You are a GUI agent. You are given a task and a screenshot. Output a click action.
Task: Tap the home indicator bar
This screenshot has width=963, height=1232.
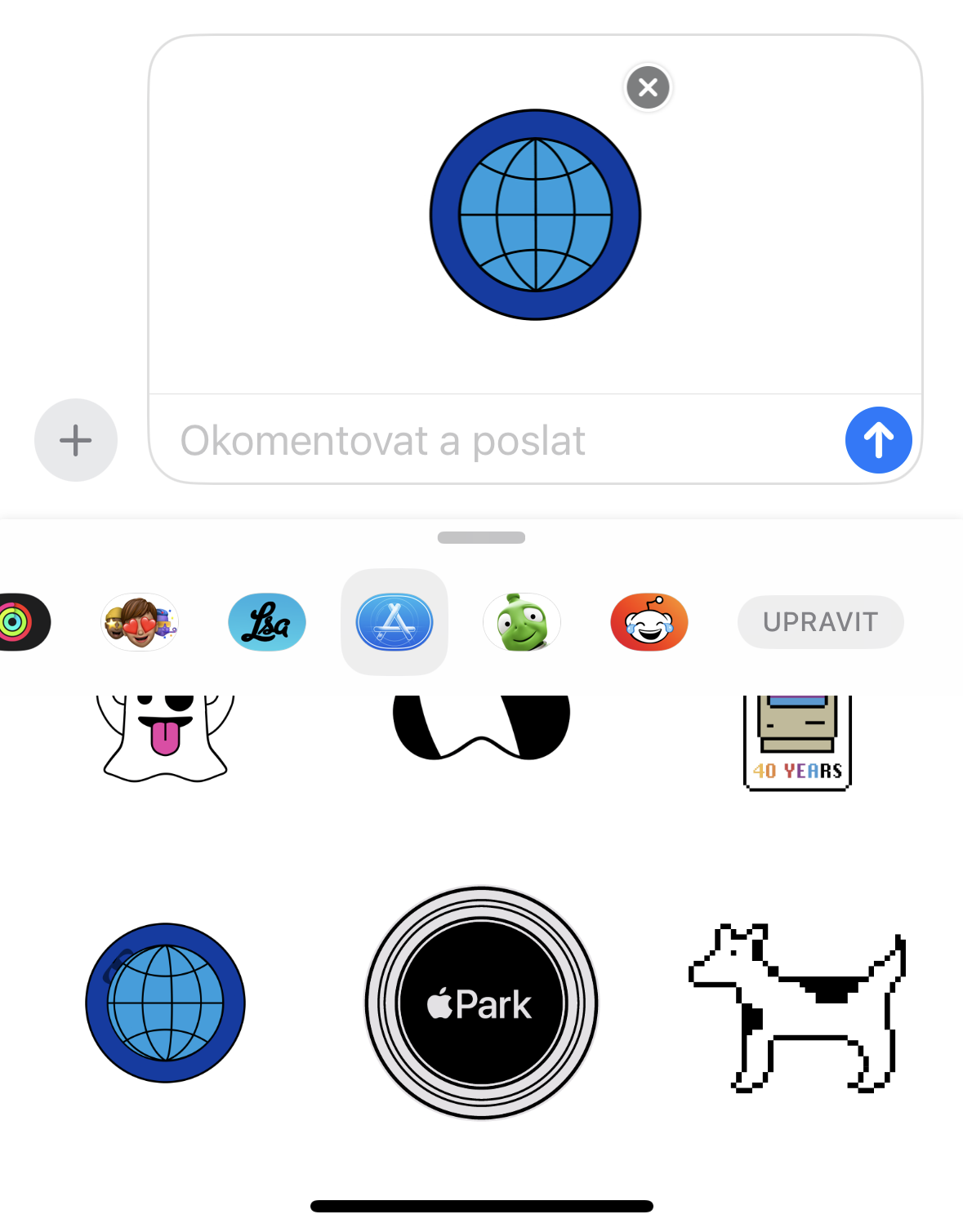coord(481,1204)
